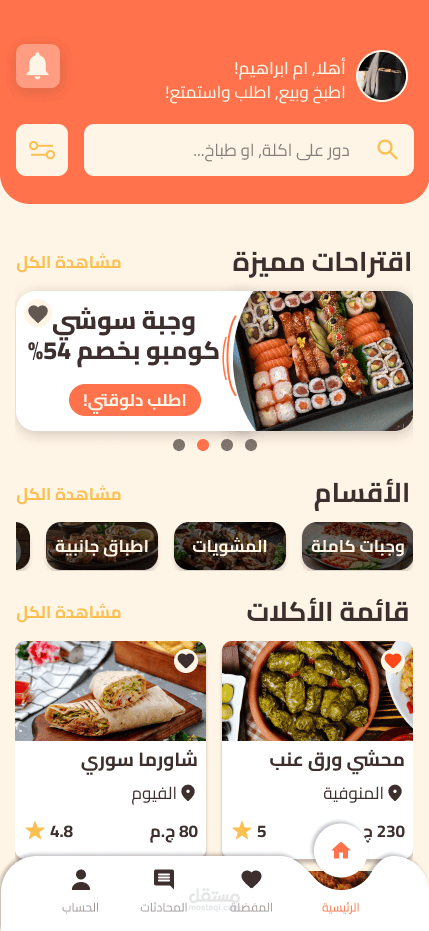This screenshot has width=429, height=931.
Task: Open the اطباق جانبية category
Action: (x=101, y=546)
